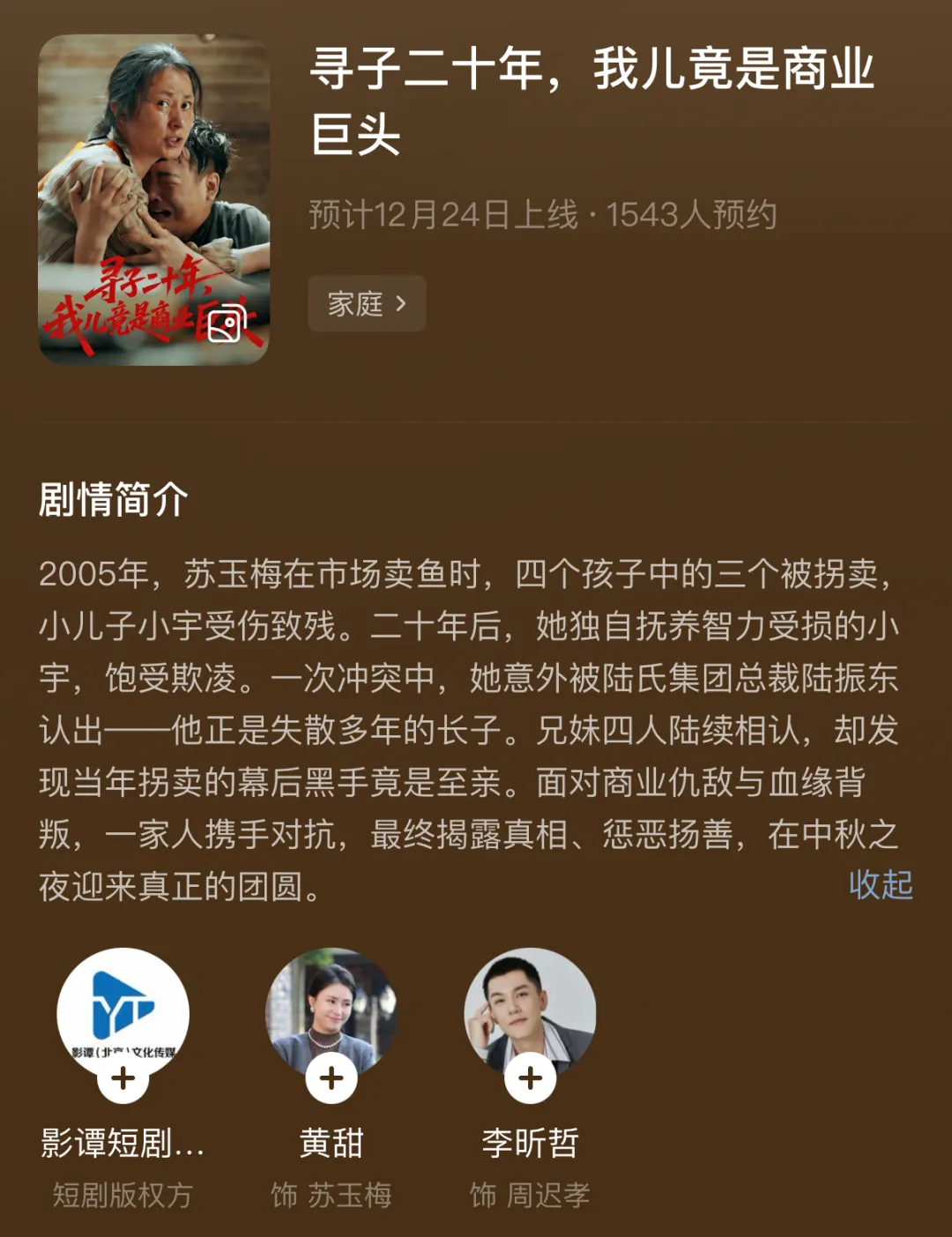Screen dimensions: 952x1237
Task: Follow actor 李昕哲
Action: pyautogui.click(x=531, y=1077)
